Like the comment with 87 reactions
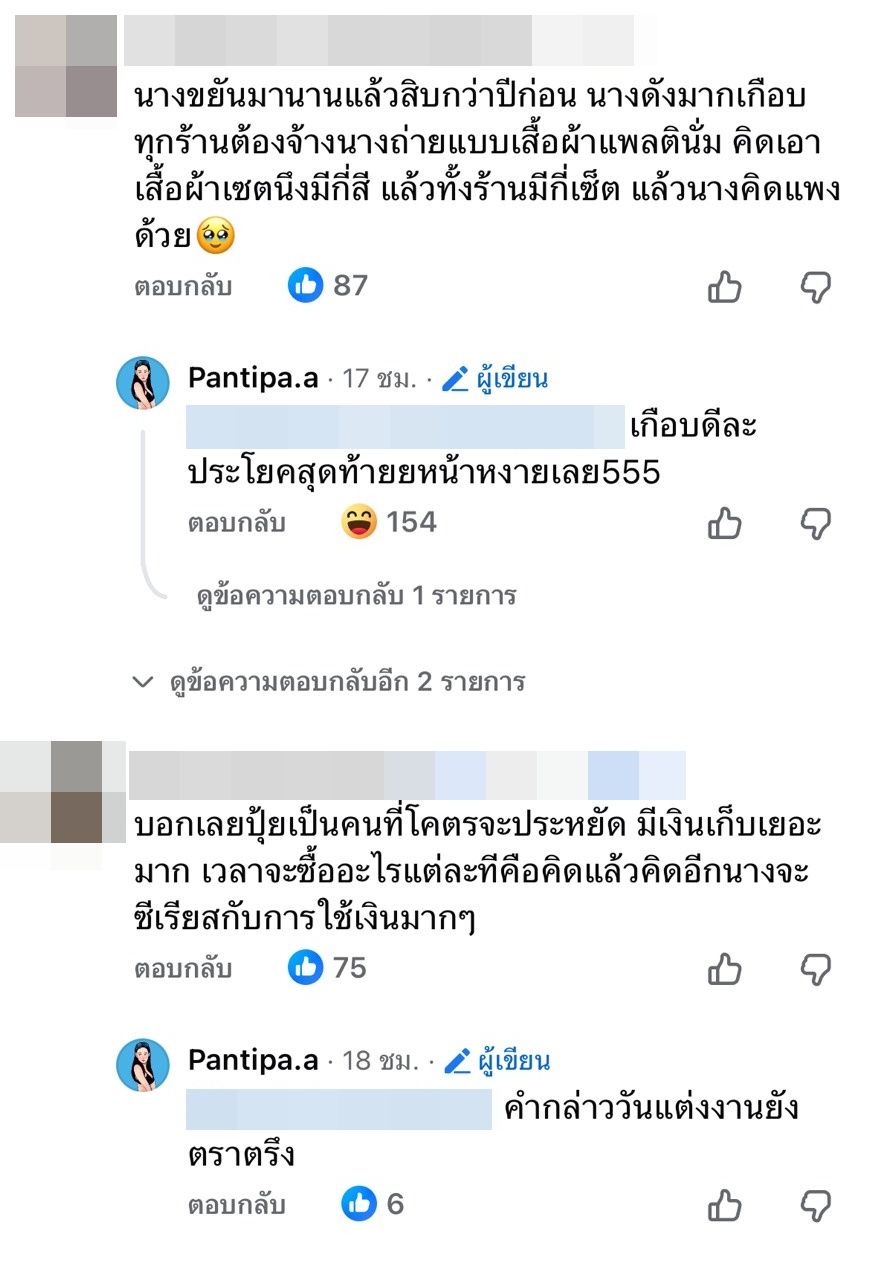 [725, 288]
